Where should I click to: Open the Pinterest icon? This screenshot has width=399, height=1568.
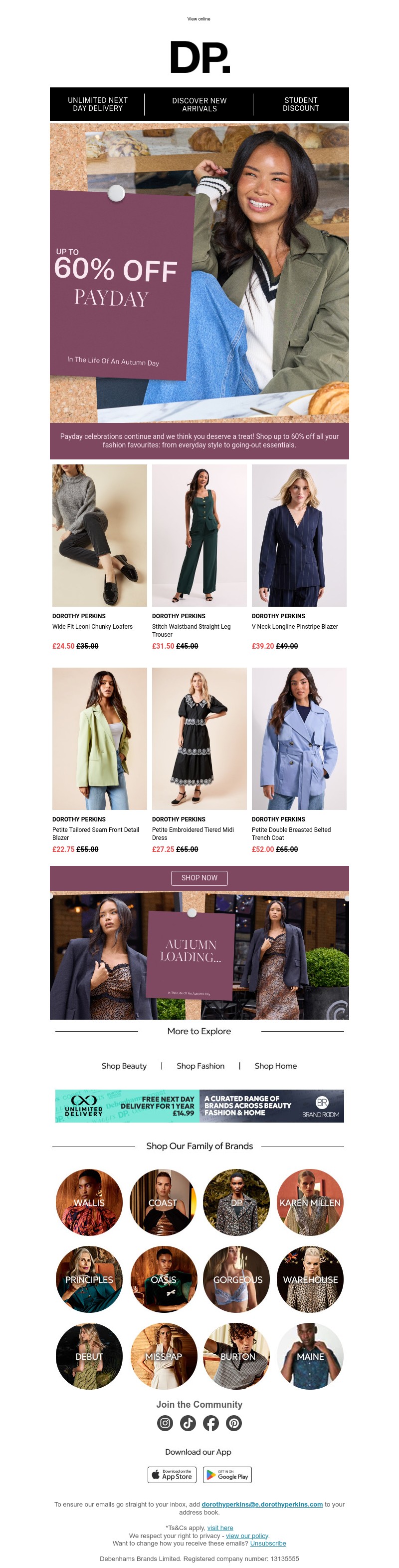(234, 1423)
